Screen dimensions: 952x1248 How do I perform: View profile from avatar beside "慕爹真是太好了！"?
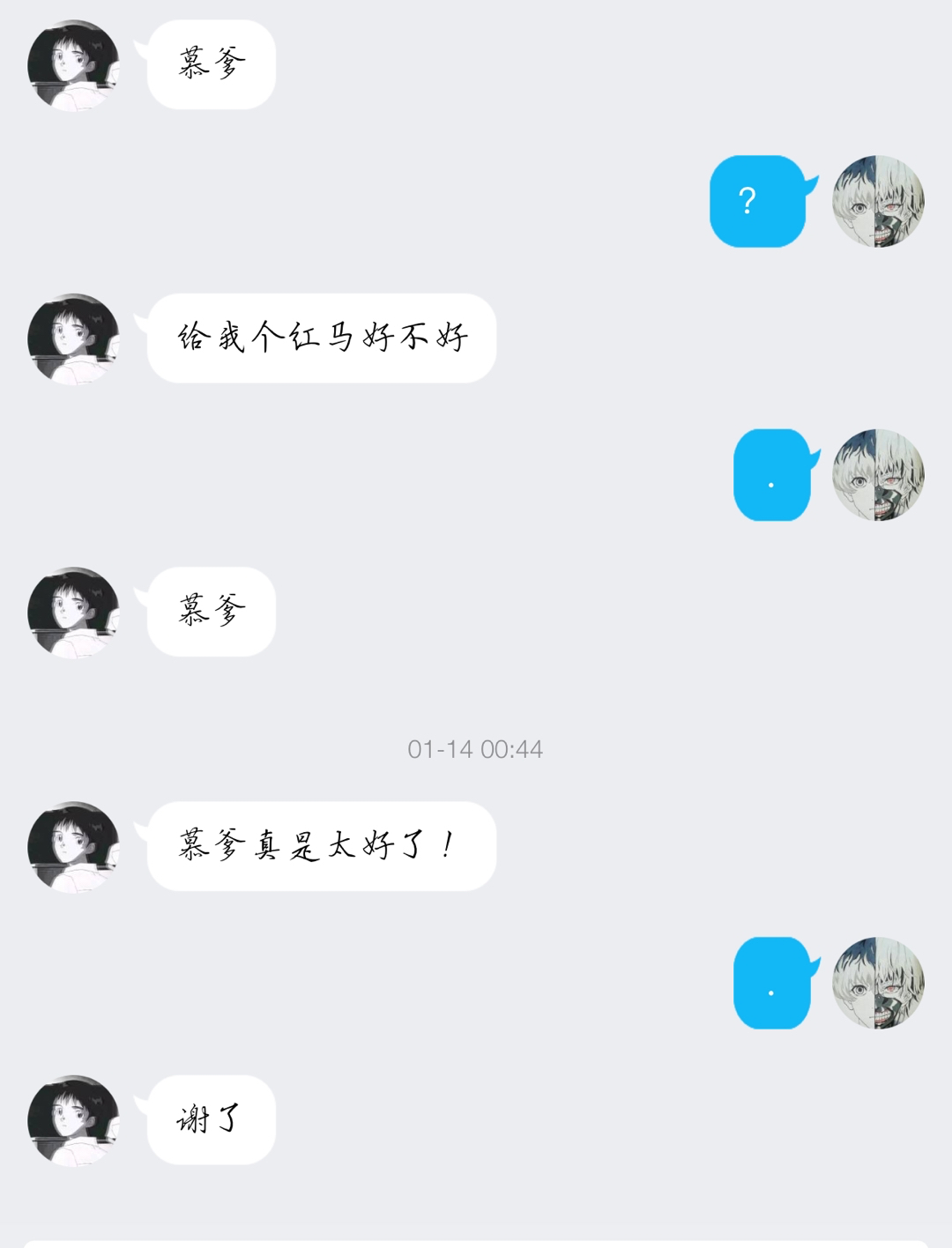(73, 846)
